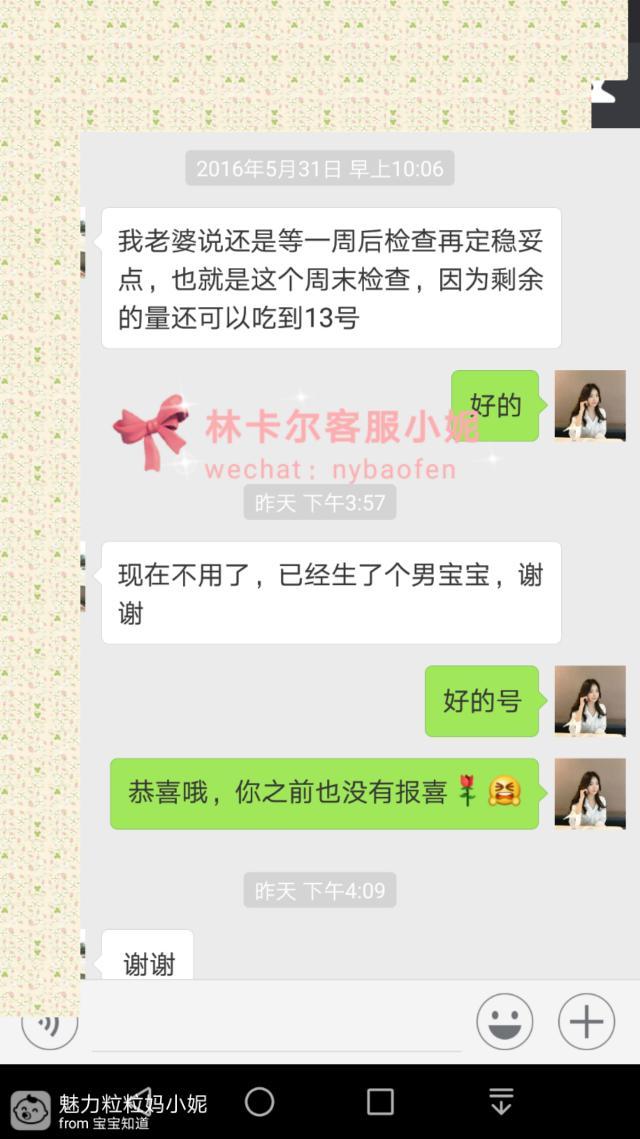Viewport: 640px width, 1139px height.
Task: Go to the system home screen
Action: (259, 1101)
